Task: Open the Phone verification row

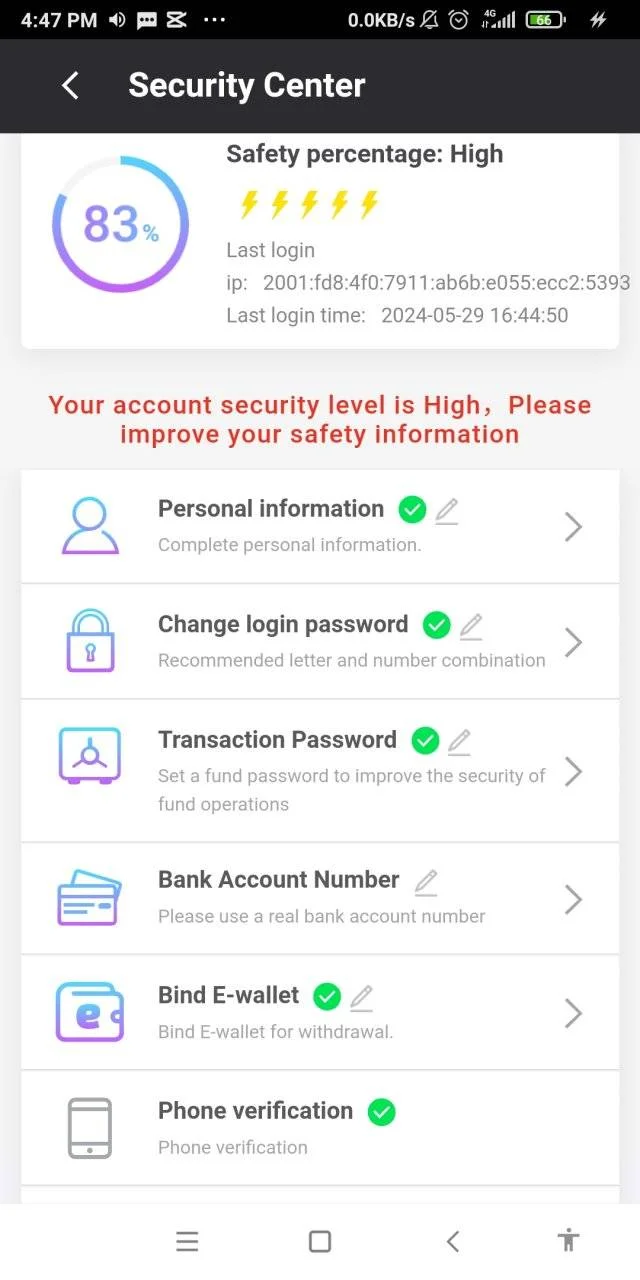Action: (x=320, y=1128)
